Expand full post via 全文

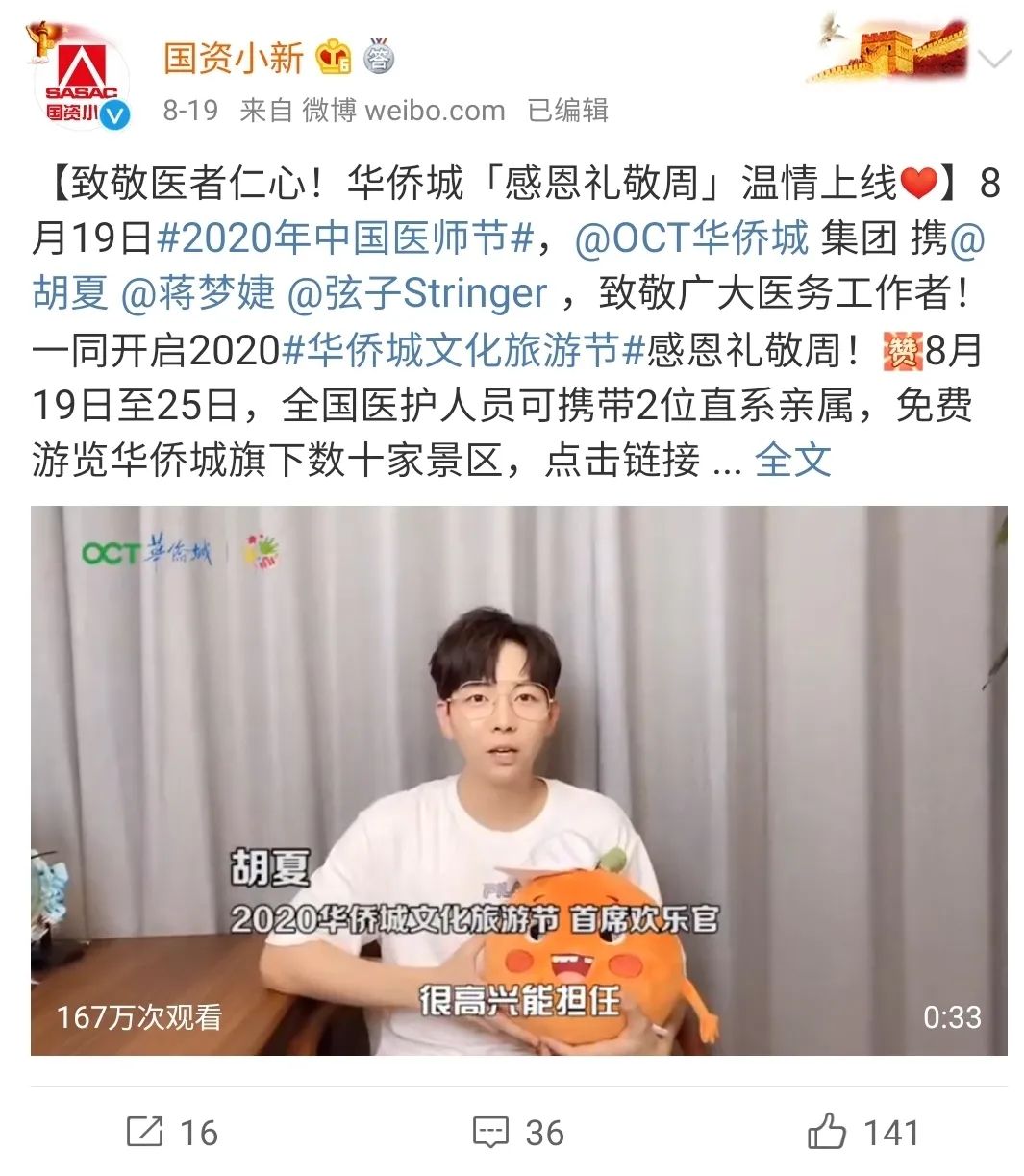(792, 460)
